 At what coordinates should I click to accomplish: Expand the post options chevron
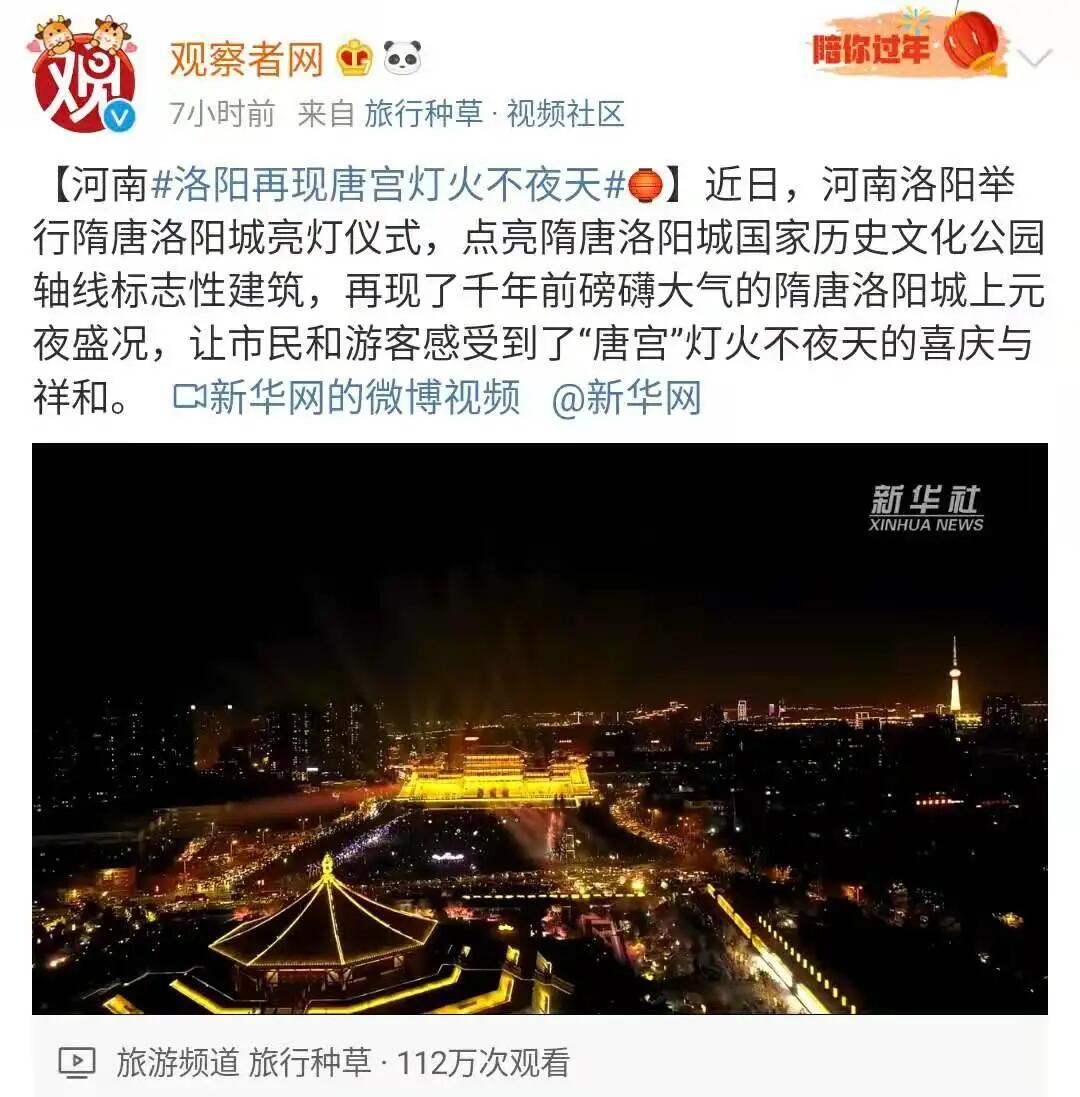1036,58
